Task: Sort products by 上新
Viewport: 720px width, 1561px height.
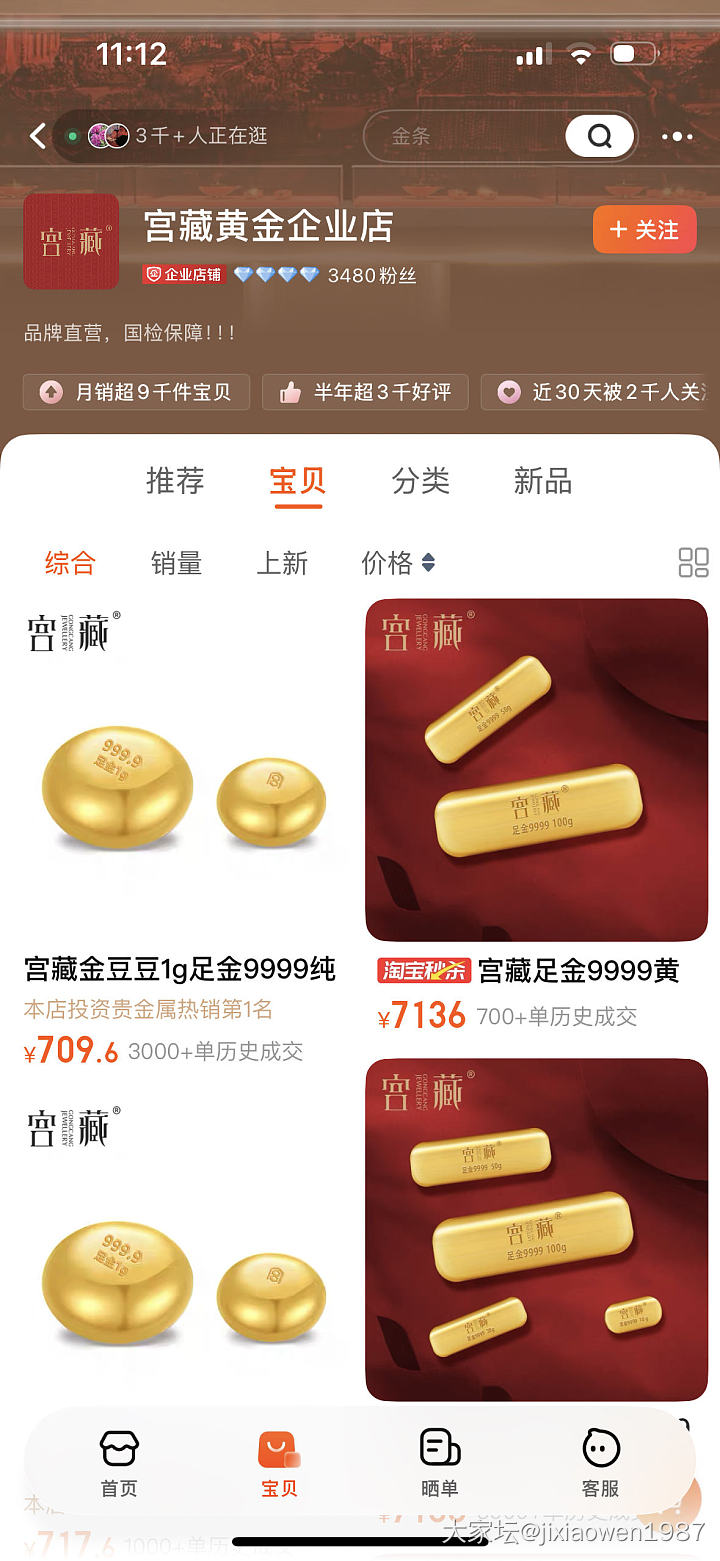Action: point(282,563)
